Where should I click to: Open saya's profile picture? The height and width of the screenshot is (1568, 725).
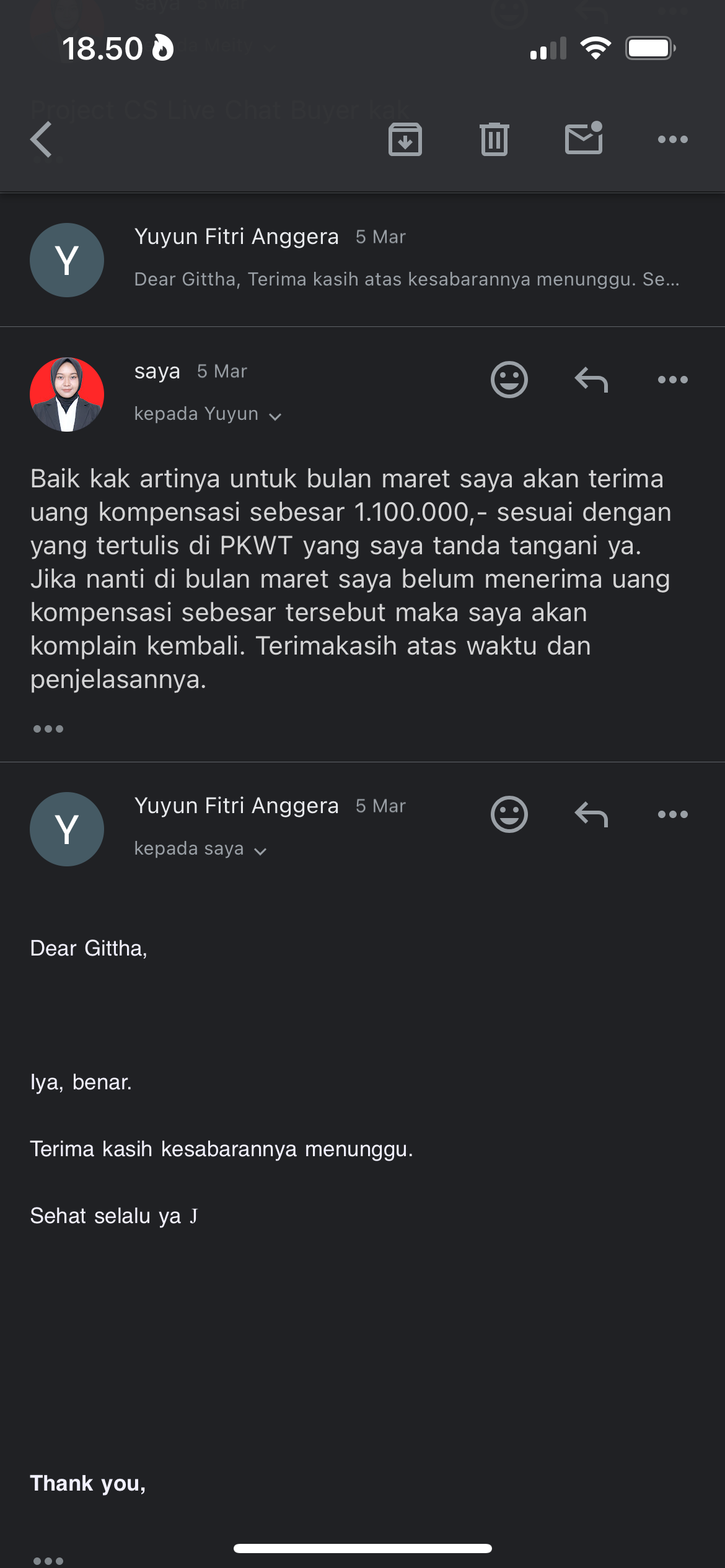67,394
